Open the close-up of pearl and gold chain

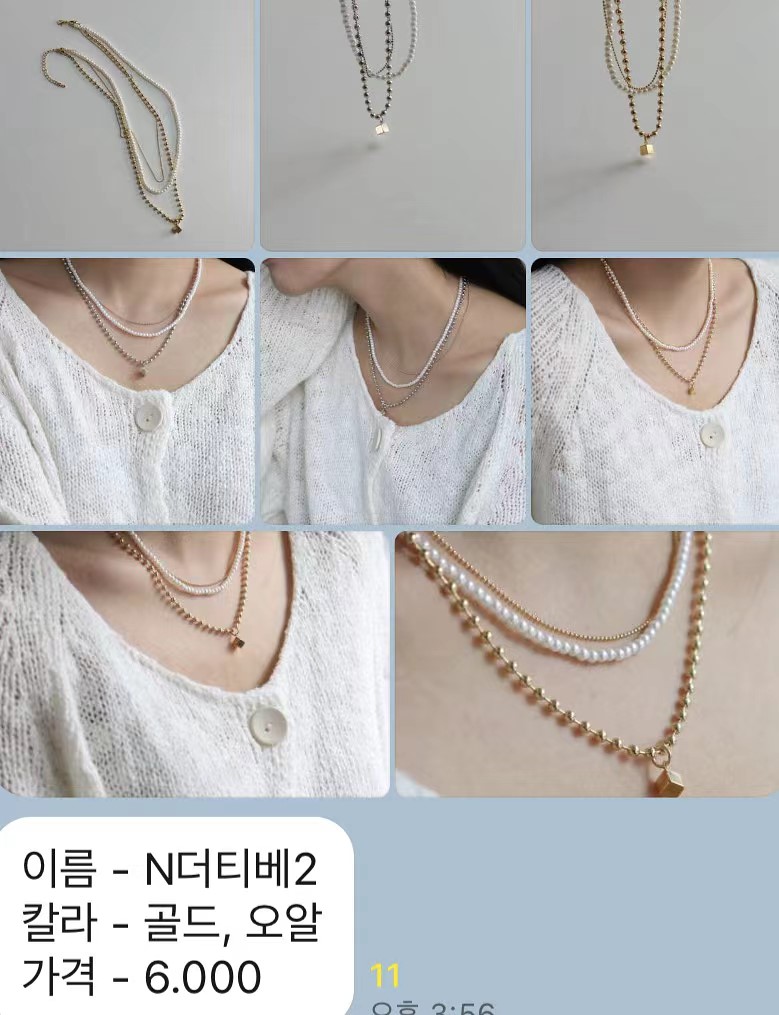point(586,664)
